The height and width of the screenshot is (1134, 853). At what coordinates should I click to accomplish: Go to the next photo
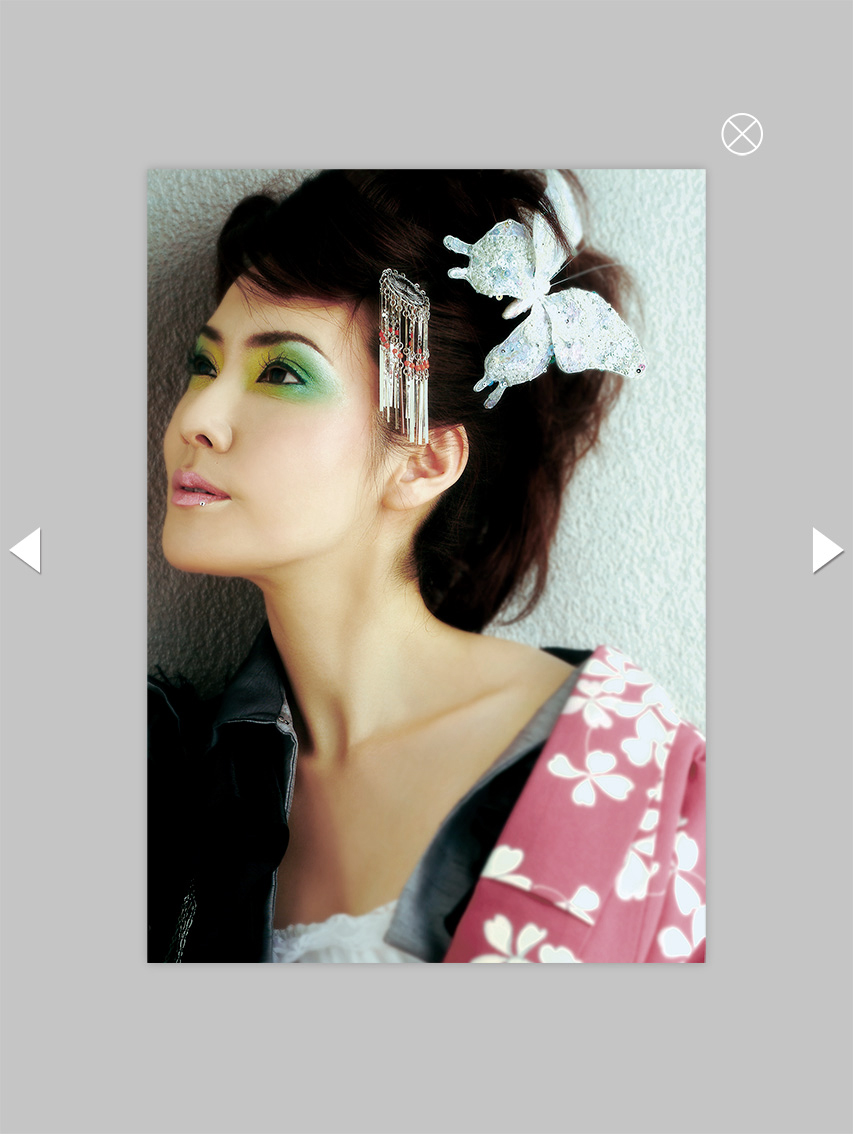tap(826, 550)
